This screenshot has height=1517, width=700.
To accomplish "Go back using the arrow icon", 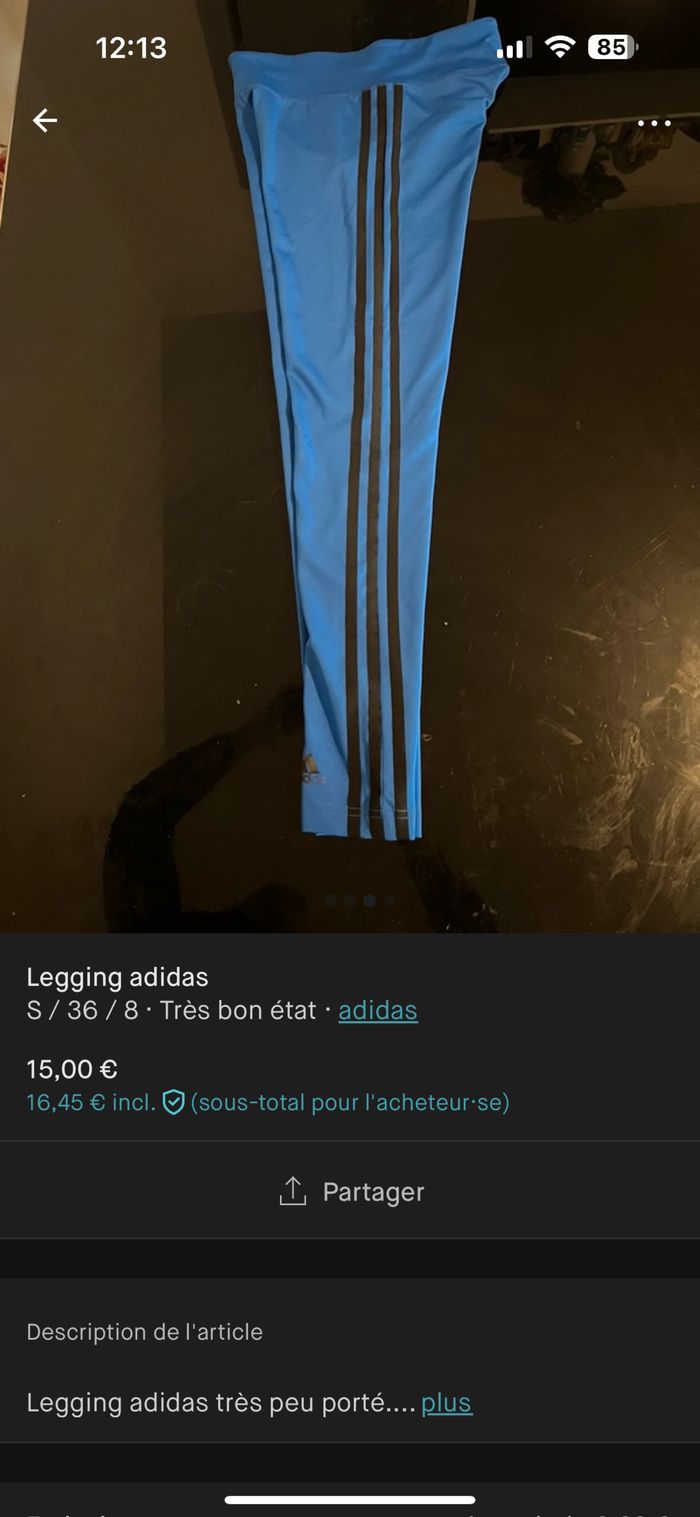I will (x=45, y=121).
